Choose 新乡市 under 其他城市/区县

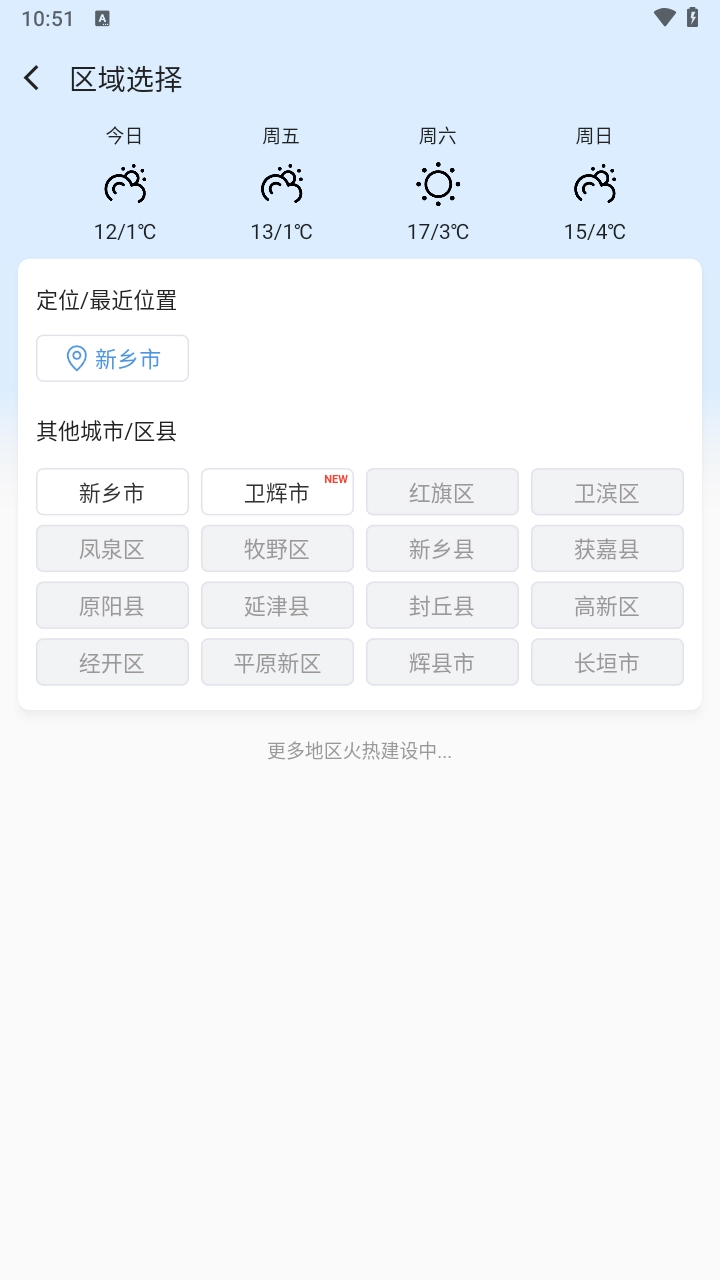point(112,492)
